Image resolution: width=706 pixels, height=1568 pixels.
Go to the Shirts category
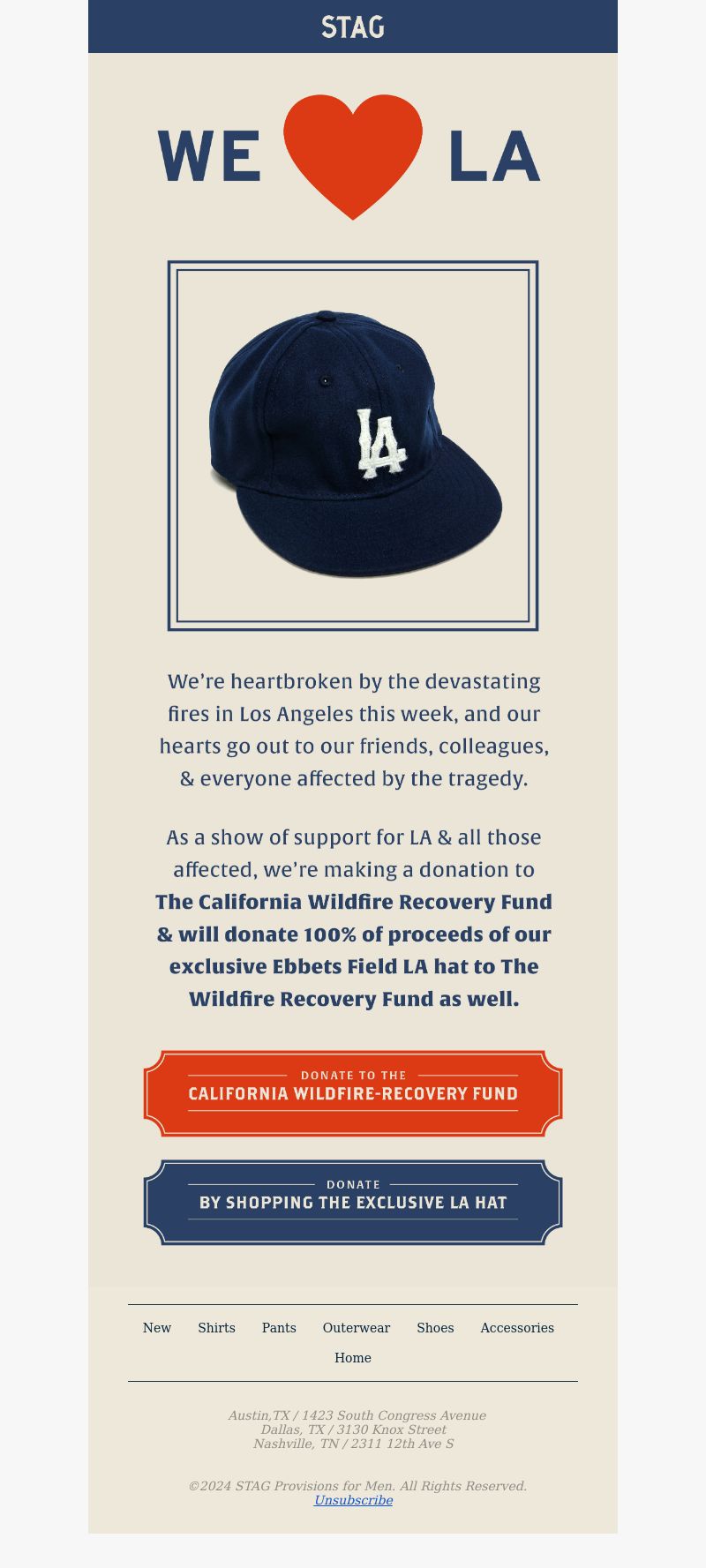pos(216,1328)
